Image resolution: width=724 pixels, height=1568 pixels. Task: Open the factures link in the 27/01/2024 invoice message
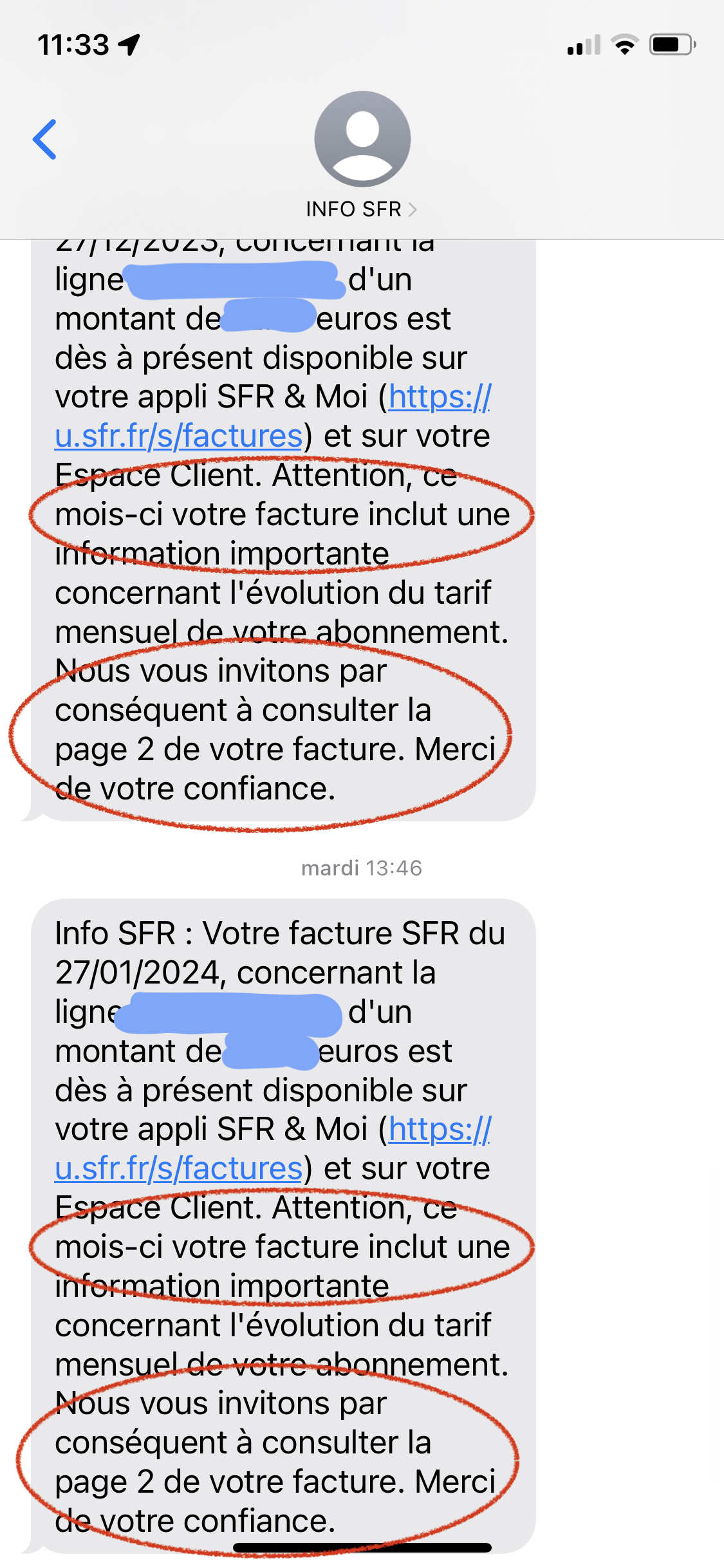(x=179, y=1169)
